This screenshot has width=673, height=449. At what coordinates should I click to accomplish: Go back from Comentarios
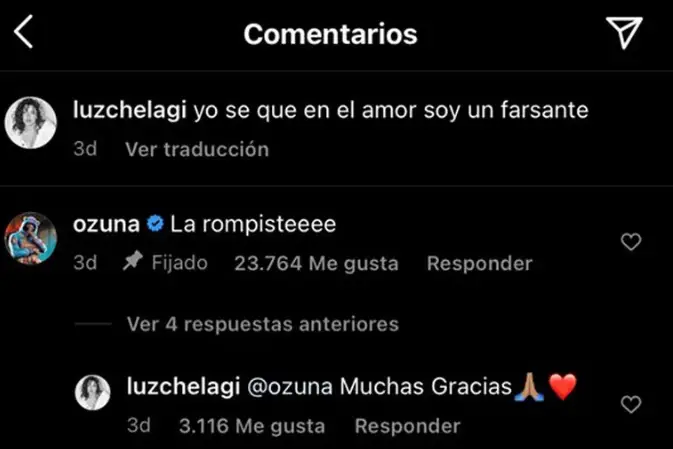(x=24, y=34)
